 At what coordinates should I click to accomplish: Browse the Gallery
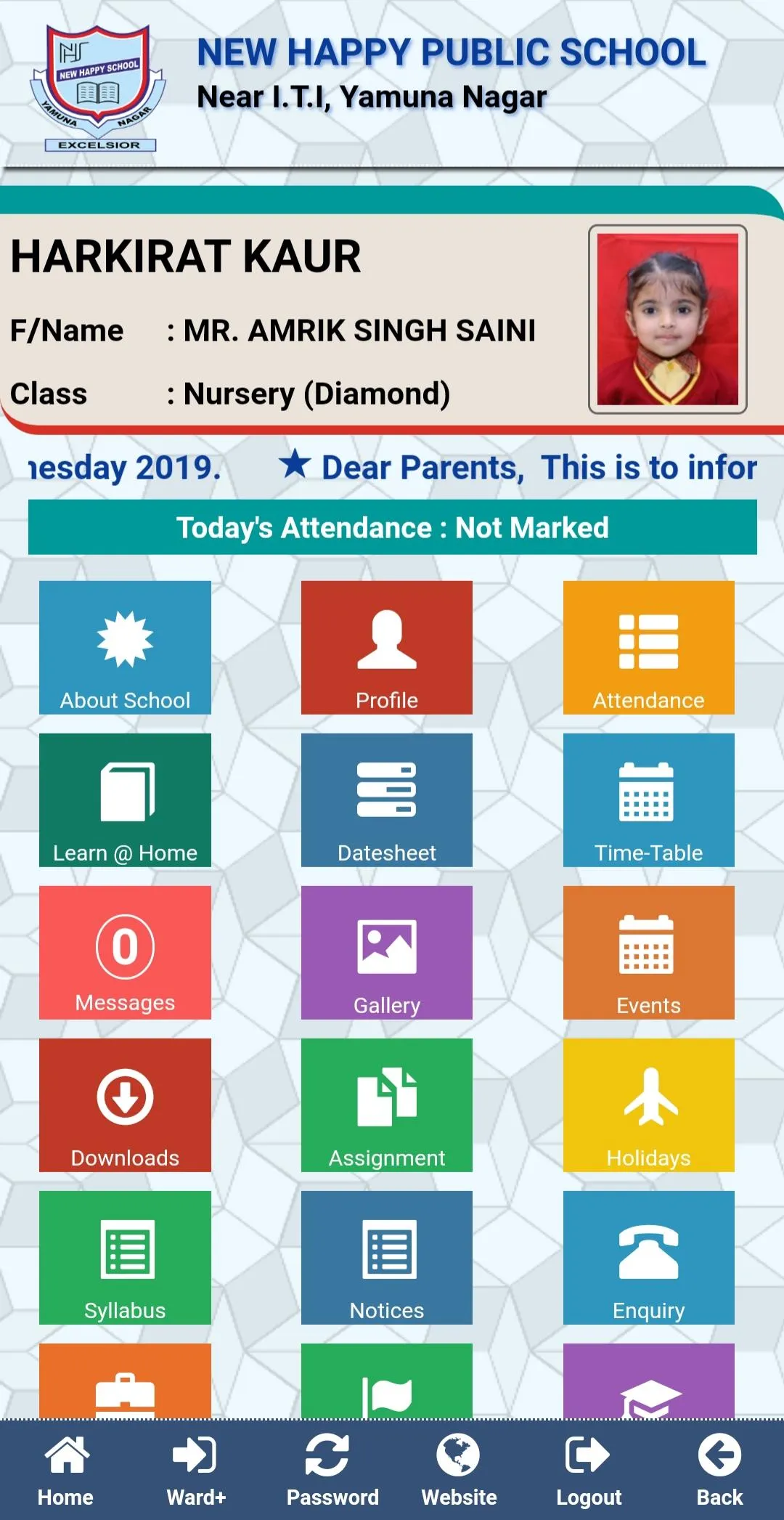coord(386,952)
